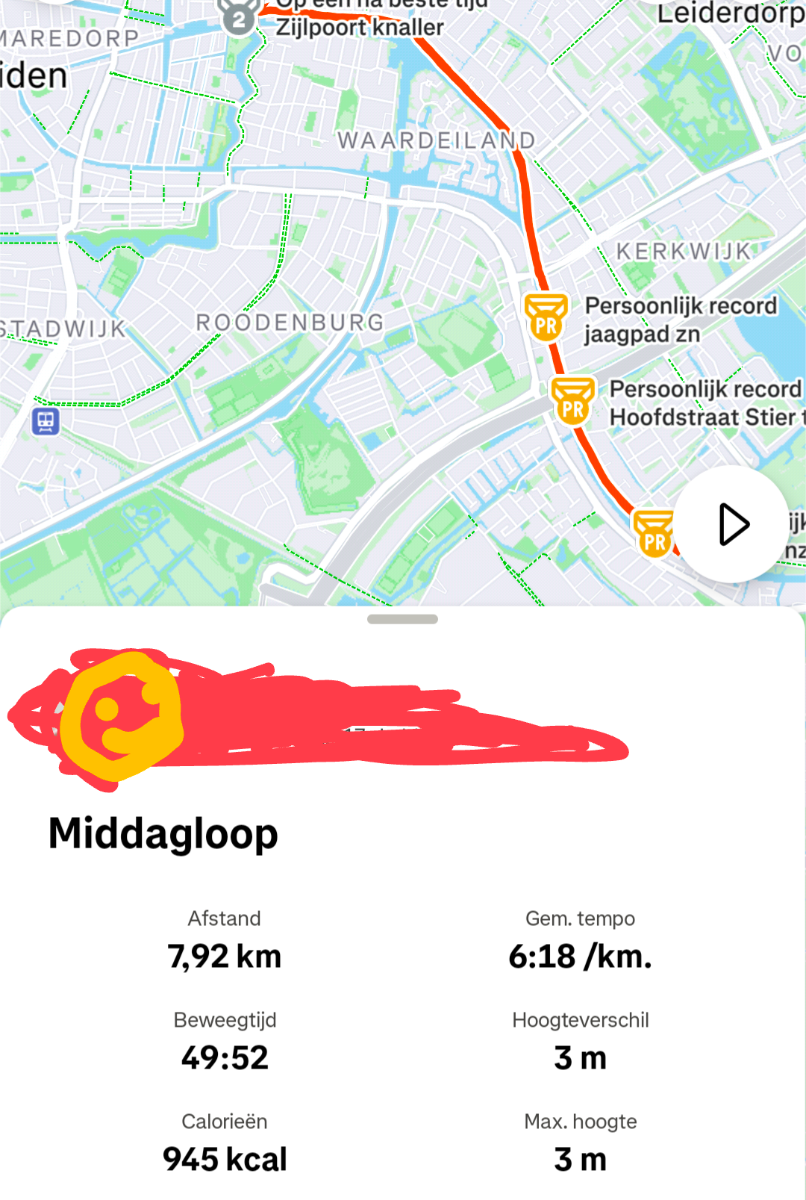
Task: Open the Hoofdstraat Stier personal record marker
Action: [x=572, y=401]
